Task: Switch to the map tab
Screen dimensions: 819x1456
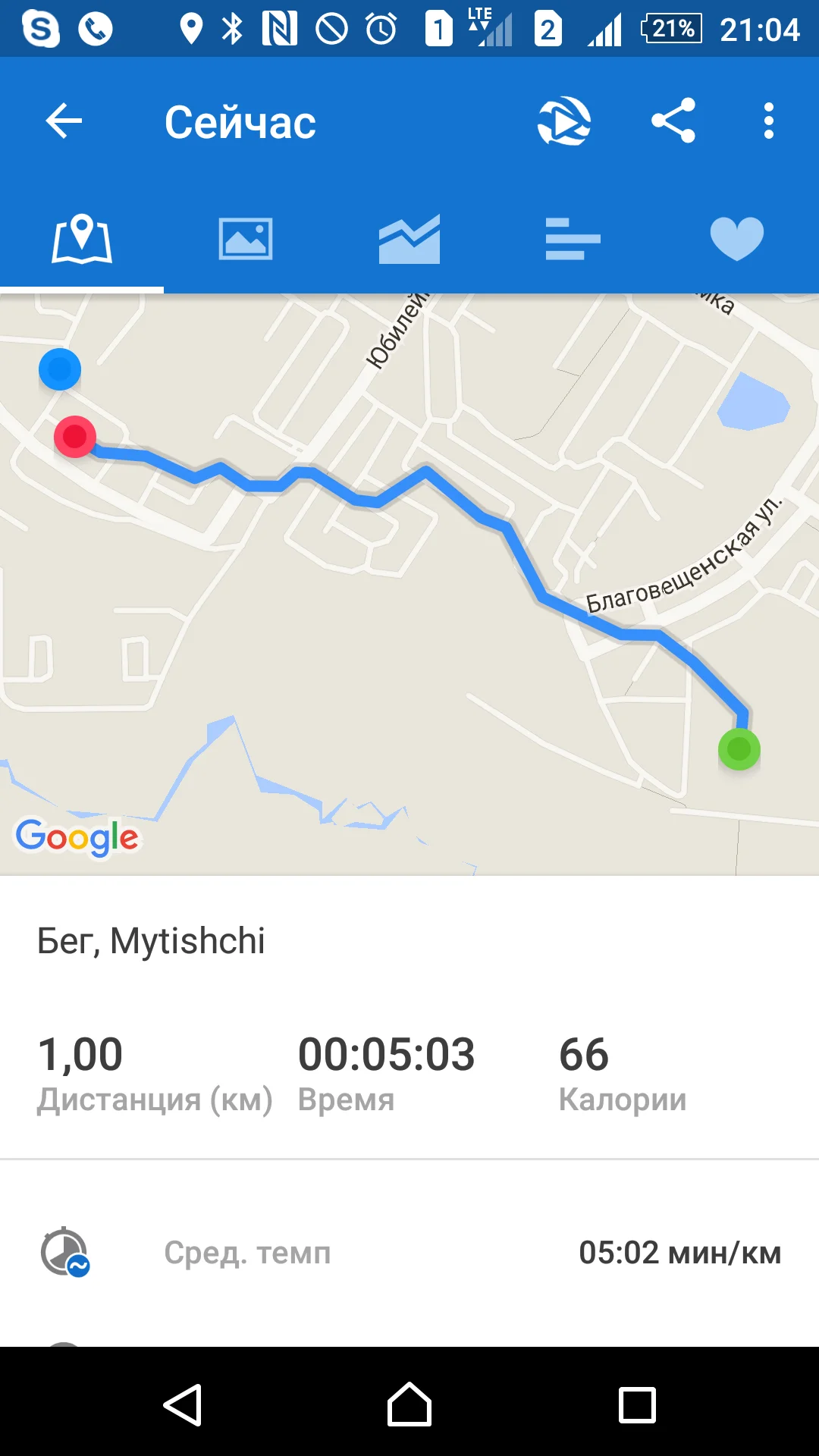Action: click(x=82, y=240)
